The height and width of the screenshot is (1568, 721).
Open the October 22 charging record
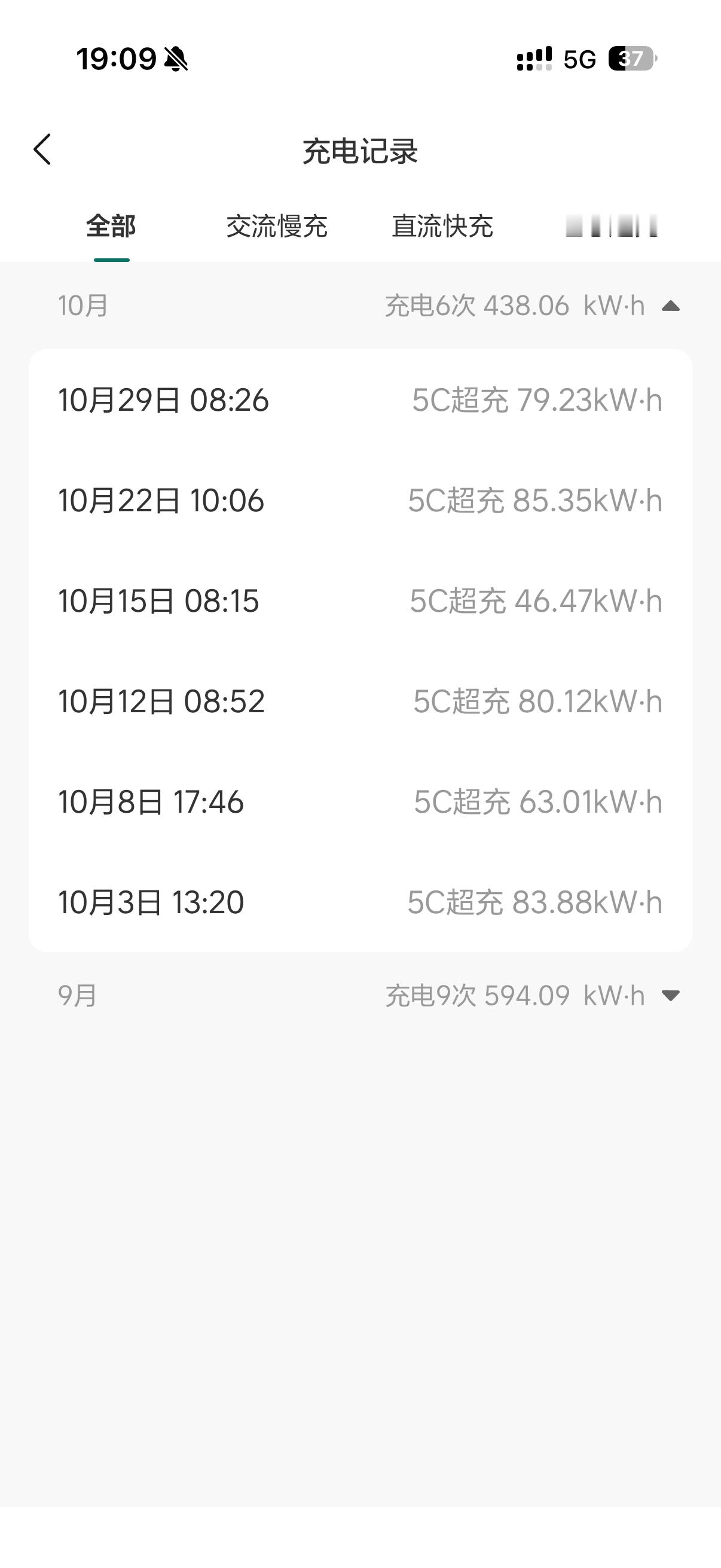(x=359, y=501)
